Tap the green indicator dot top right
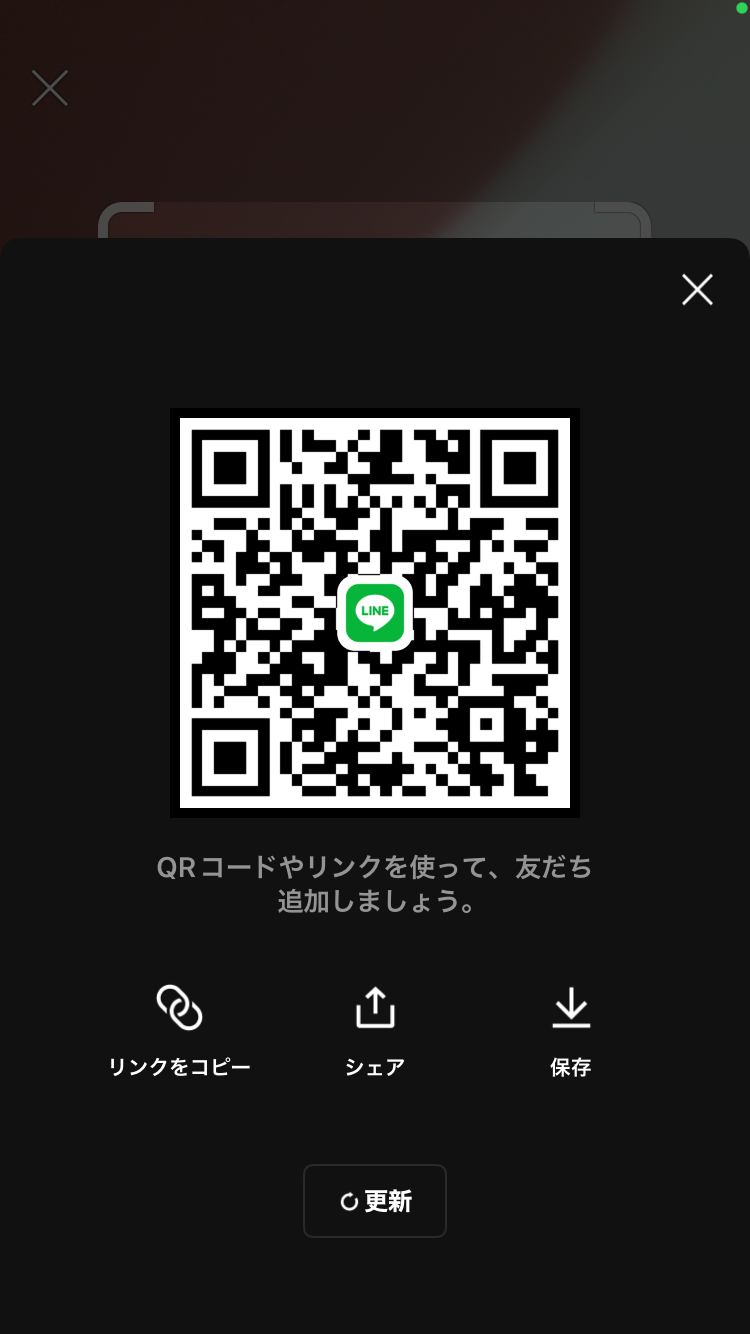 [744, 6]
